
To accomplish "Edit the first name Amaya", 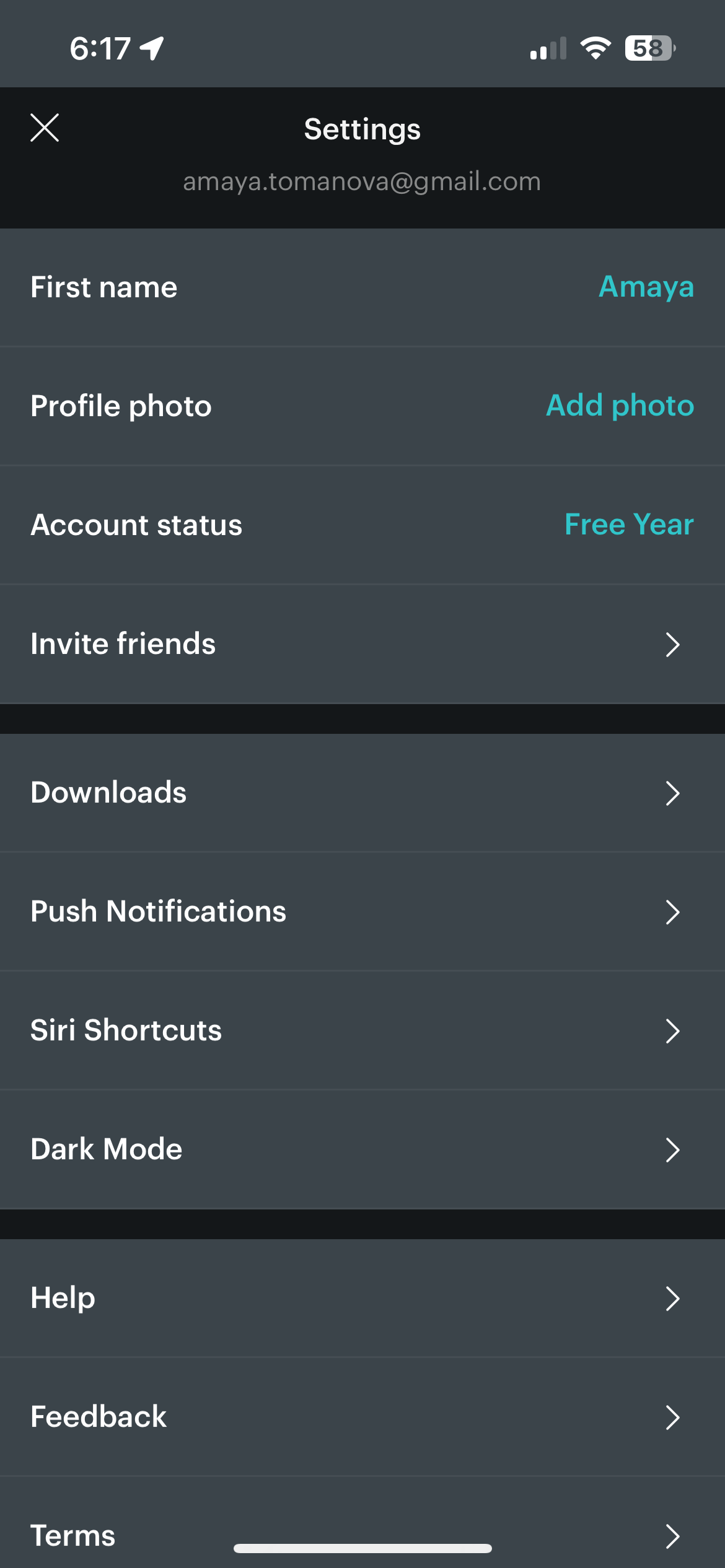I will coord(645,287).
